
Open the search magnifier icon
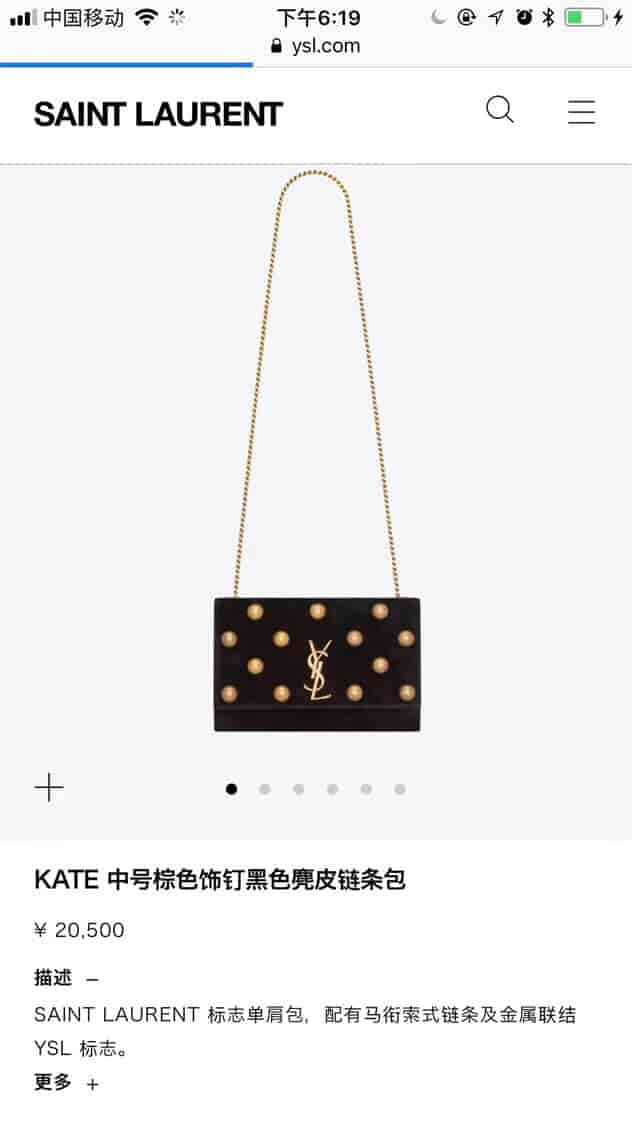click(x=499, y=110)
